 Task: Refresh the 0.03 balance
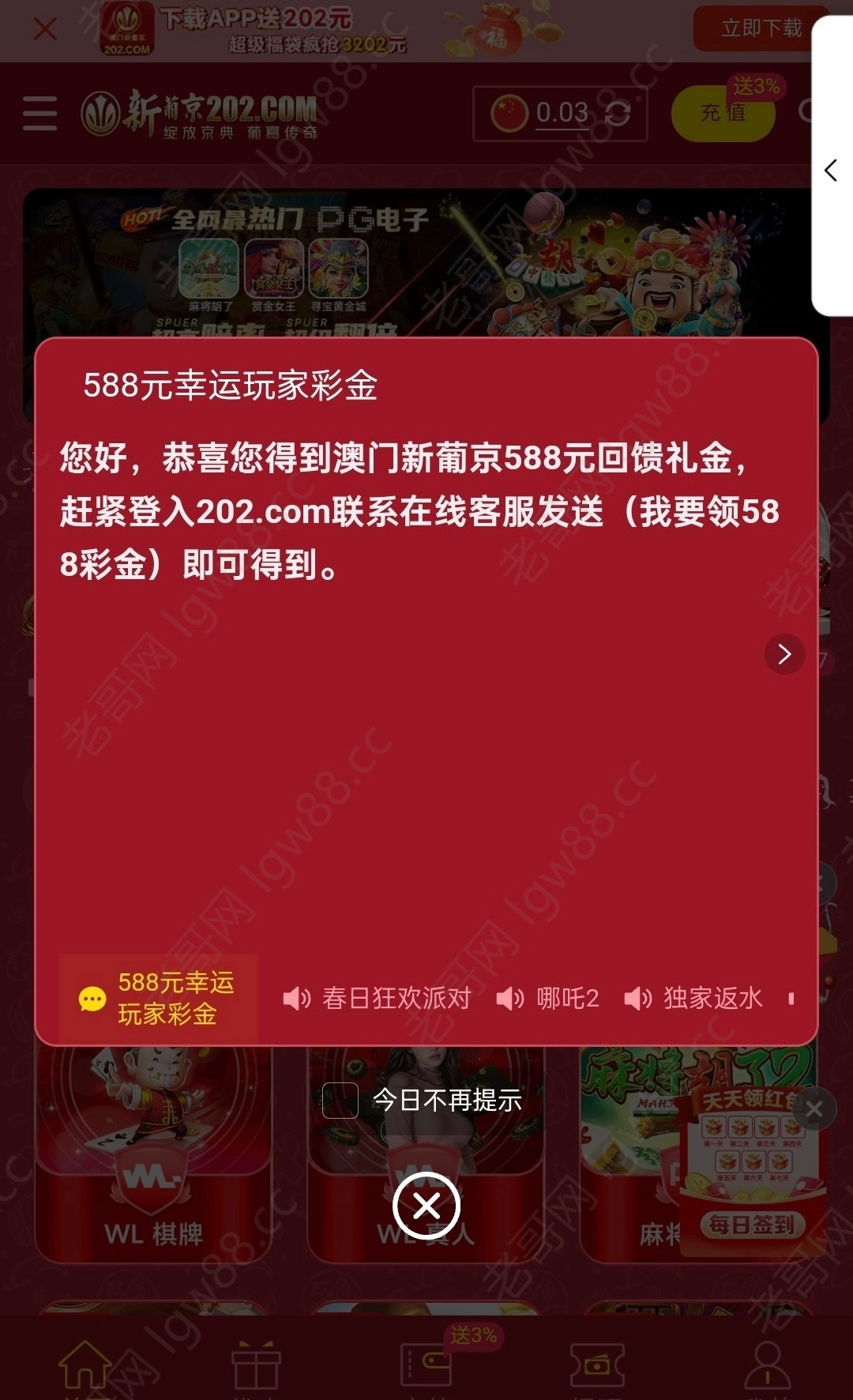[618, 113]
